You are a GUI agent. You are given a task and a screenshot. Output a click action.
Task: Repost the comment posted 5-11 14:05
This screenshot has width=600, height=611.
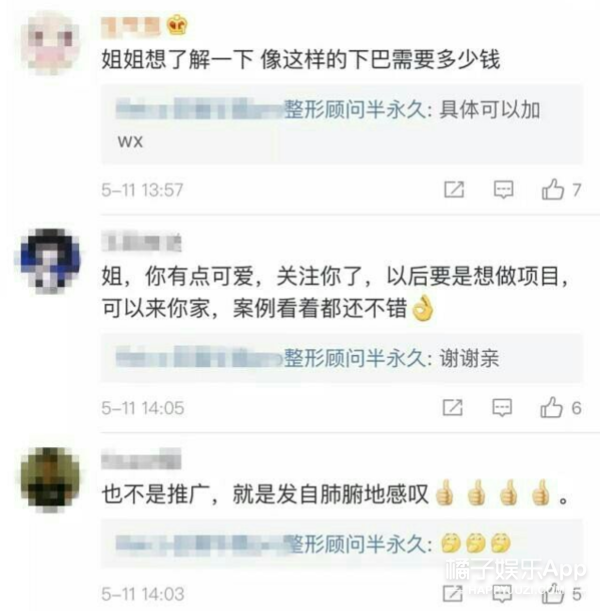click(x=453, y=407)
